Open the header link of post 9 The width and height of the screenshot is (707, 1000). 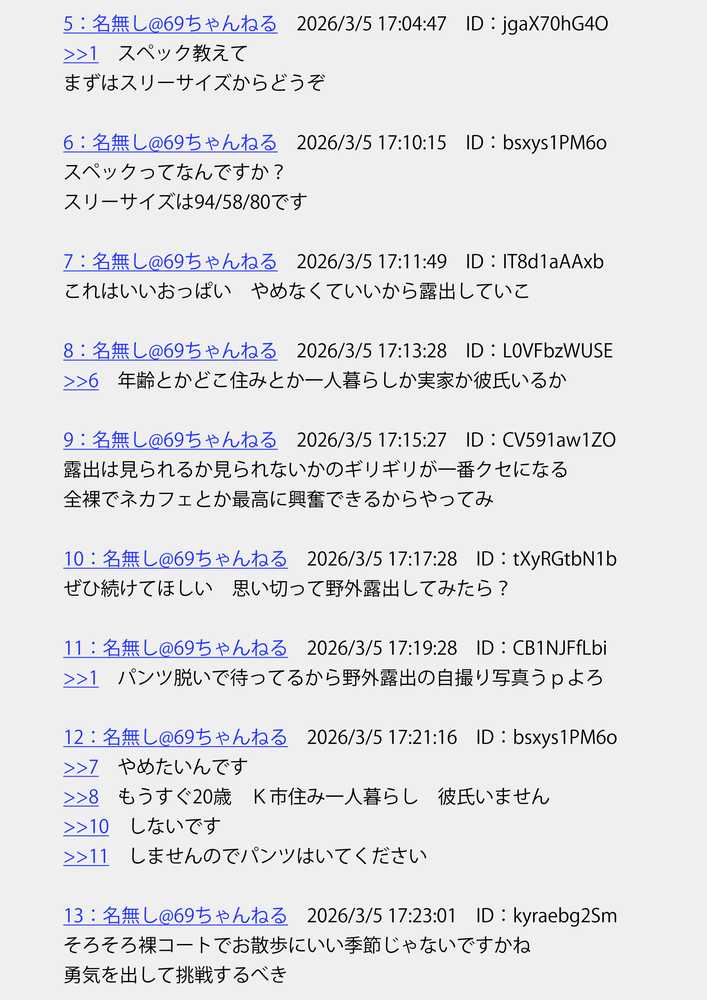[170, 440]
